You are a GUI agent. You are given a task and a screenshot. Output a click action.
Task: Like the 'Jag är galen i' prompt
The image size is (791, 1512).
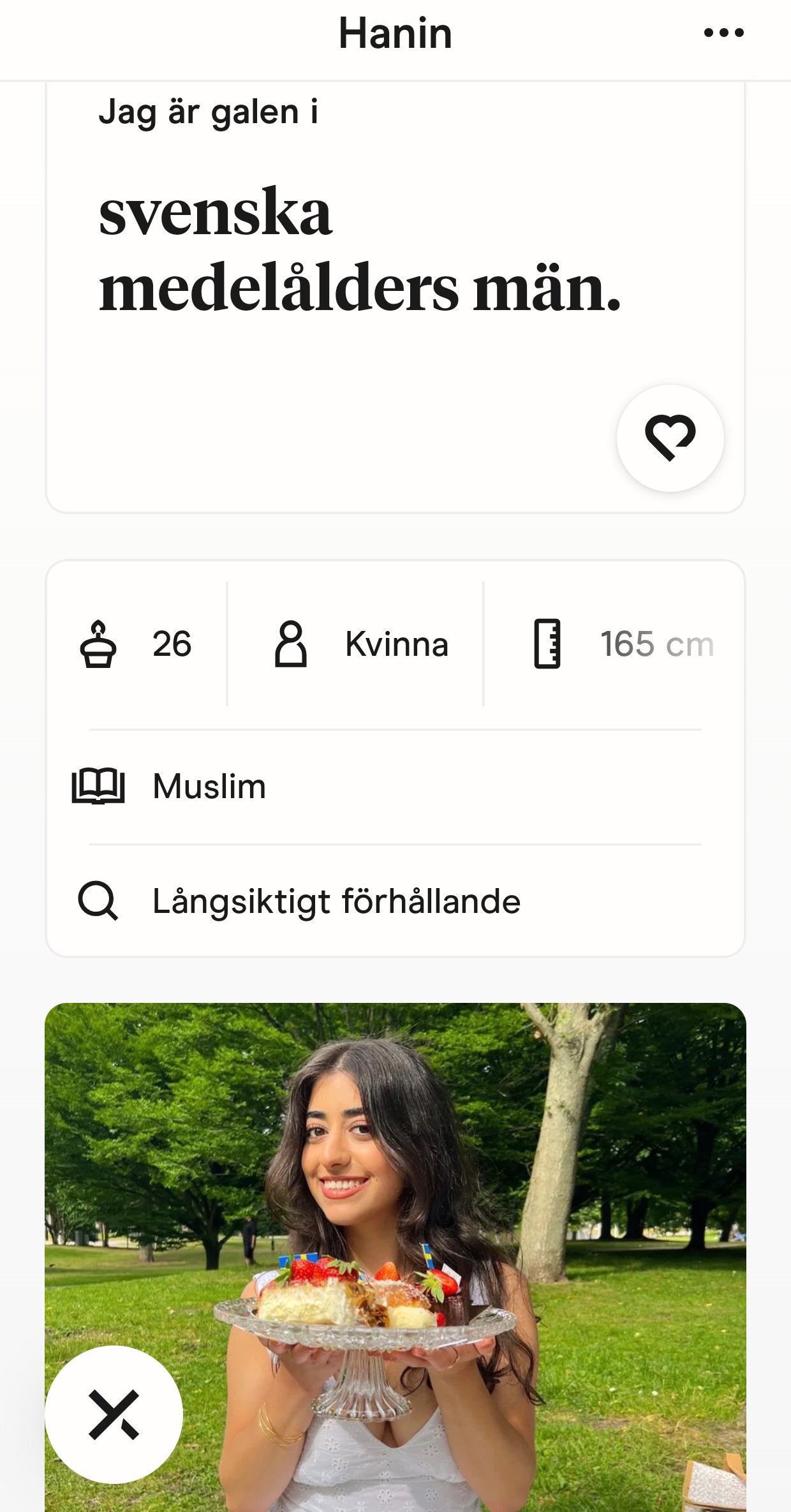[670, 438]
